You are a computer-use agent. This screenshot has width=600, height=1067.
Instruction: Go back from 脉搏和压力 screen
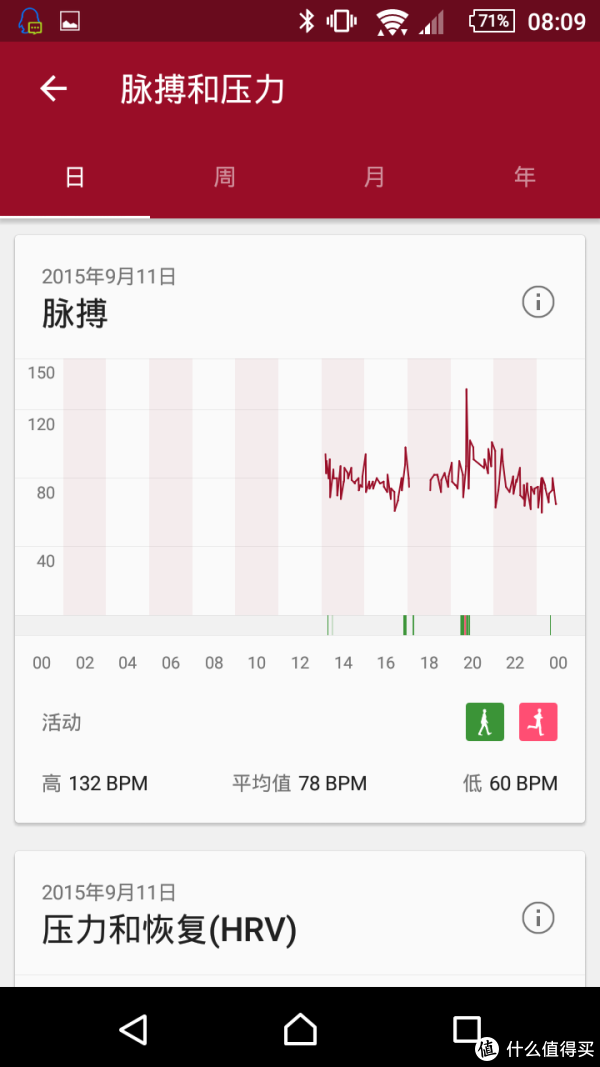53,89
